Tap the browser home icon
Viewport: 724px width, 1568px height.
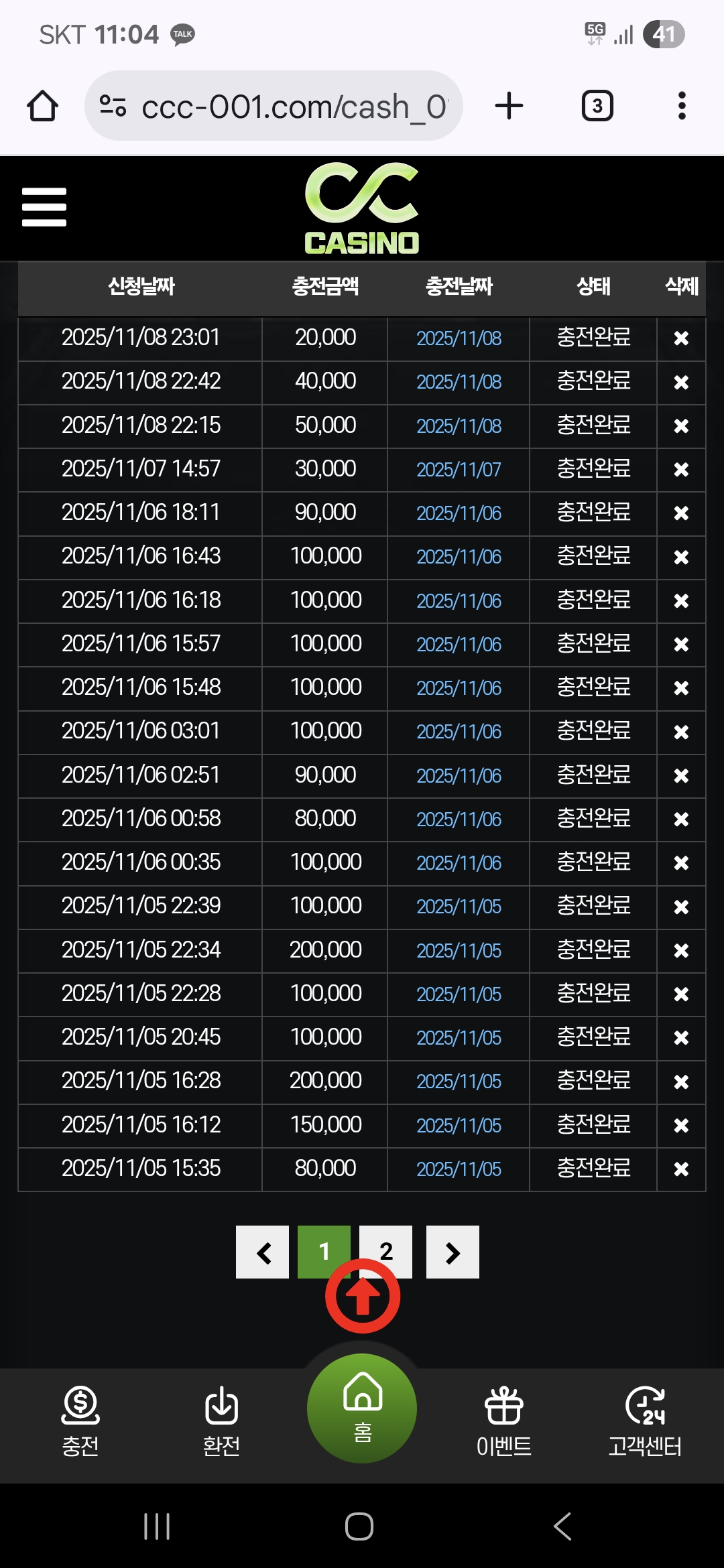click(42, 106)
